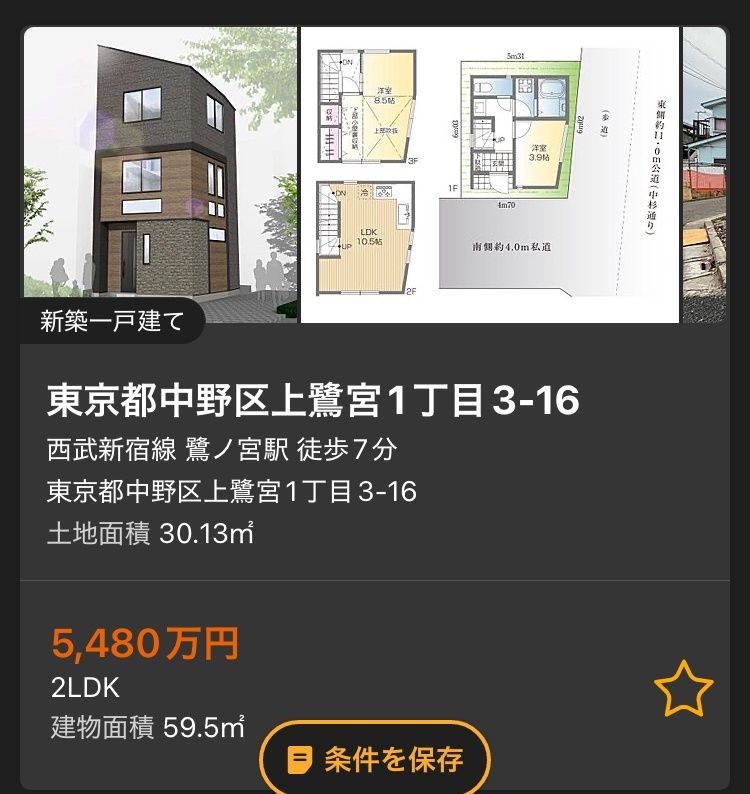Favorite this listing with the star icon
The height and width of the screenshot is (794, 750).
pyautogui.click(x=683, y=689)
